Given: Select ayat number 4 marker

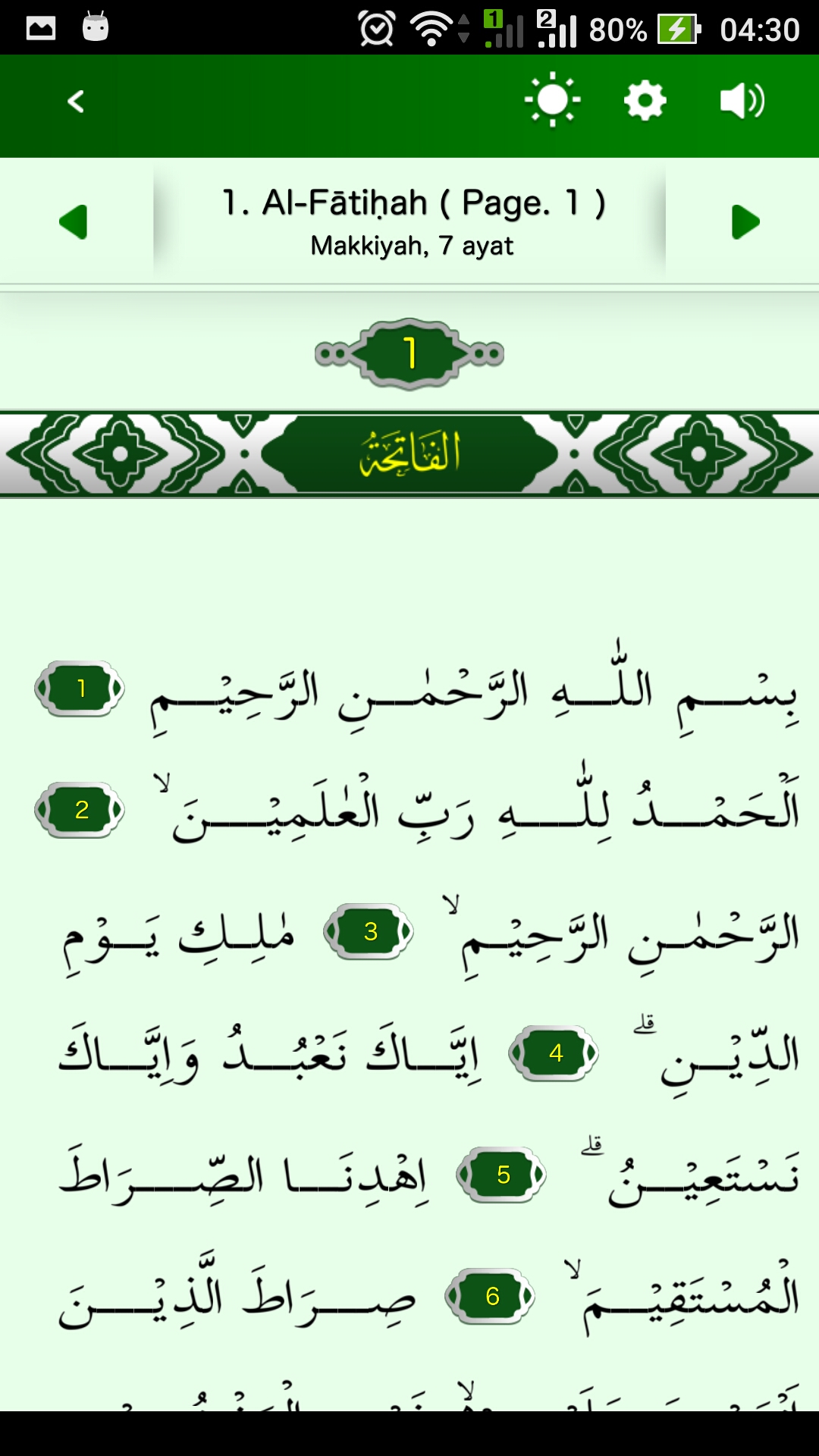Looking at the screenshot, I should click(555, 1053).
